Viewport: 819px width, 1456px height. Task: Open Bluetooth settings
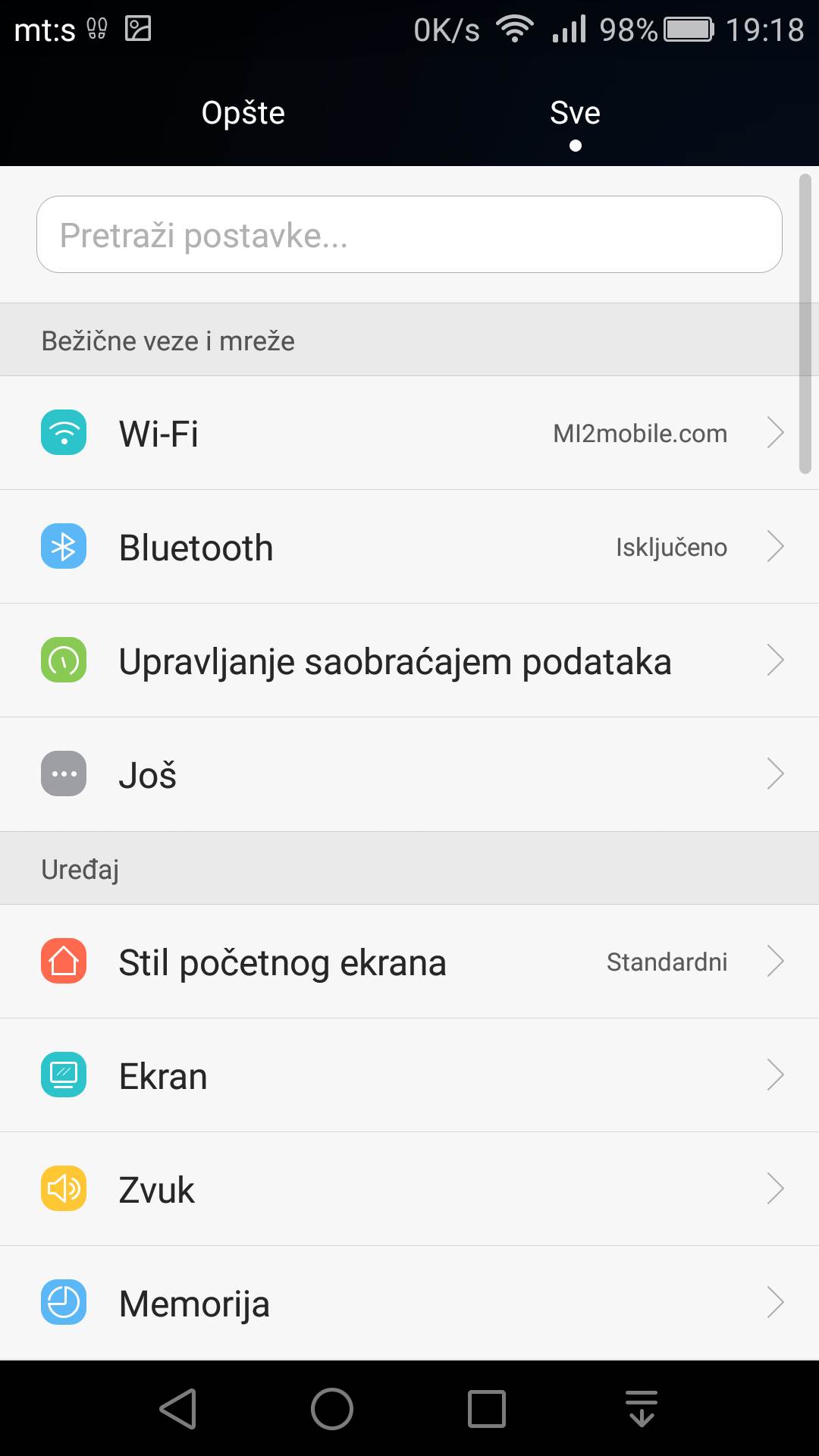pos(409,548)
